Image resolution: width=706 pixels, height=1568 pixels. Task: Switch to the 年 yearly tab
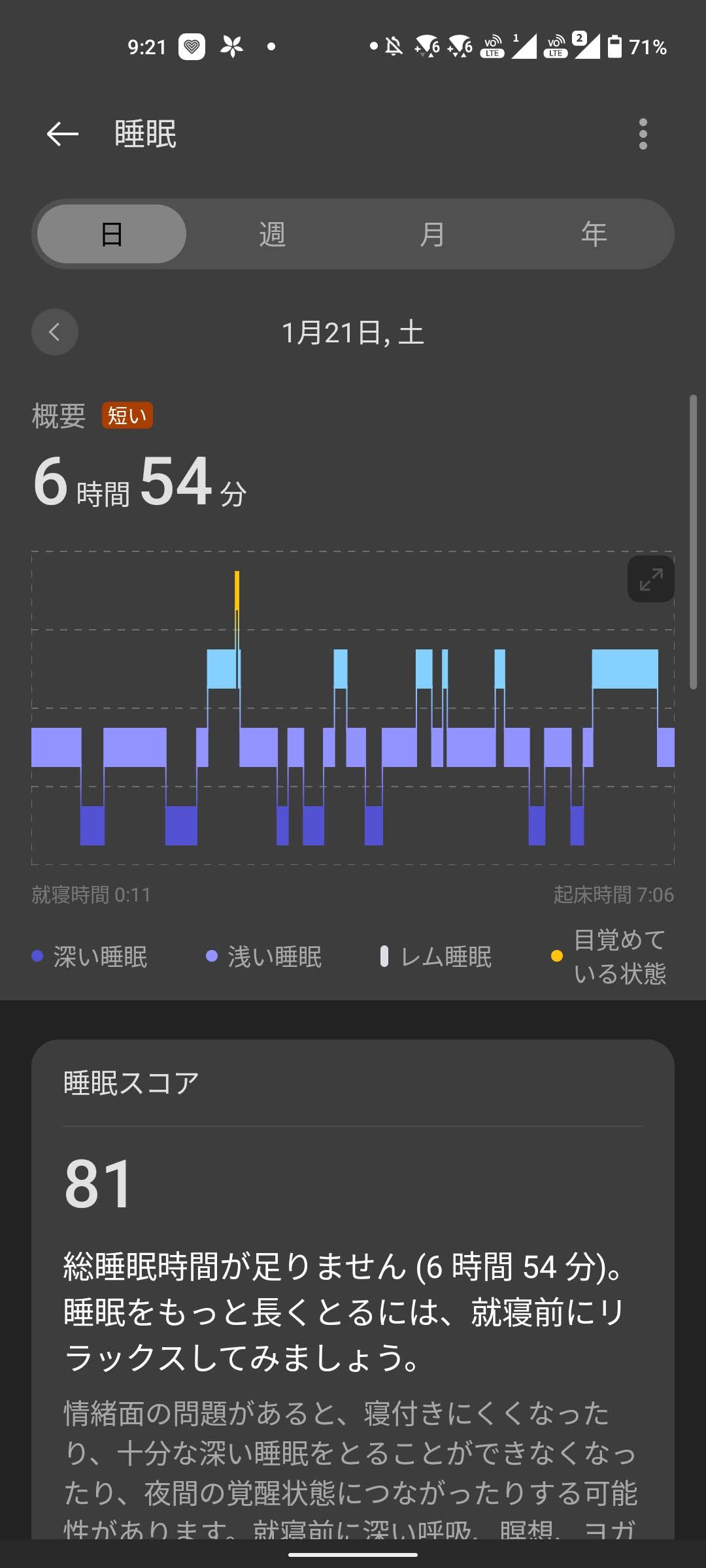pos(594,234)
